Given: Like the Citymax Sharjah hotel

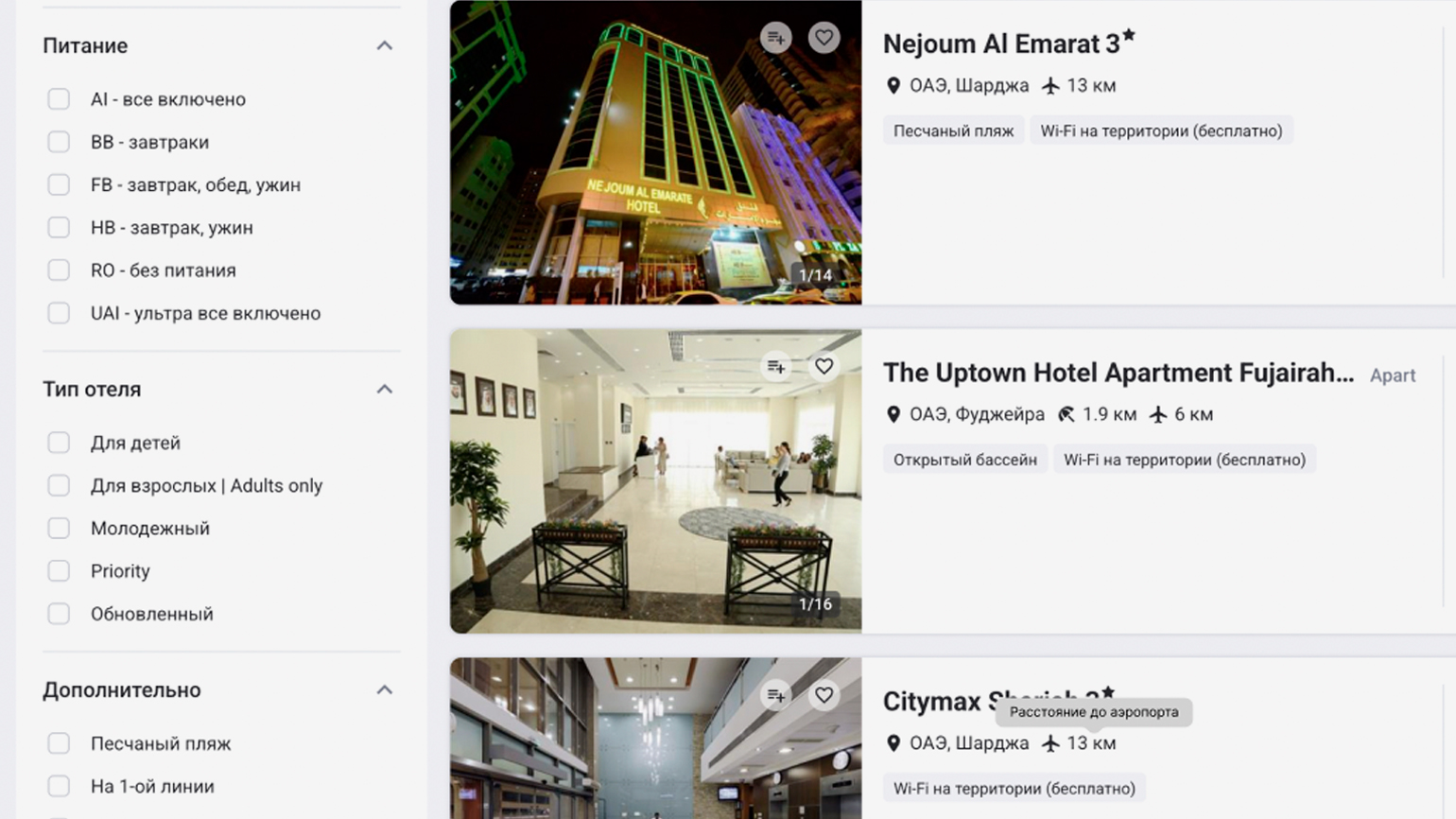Looking at the screenshot, I should click(x=823, y=695).
